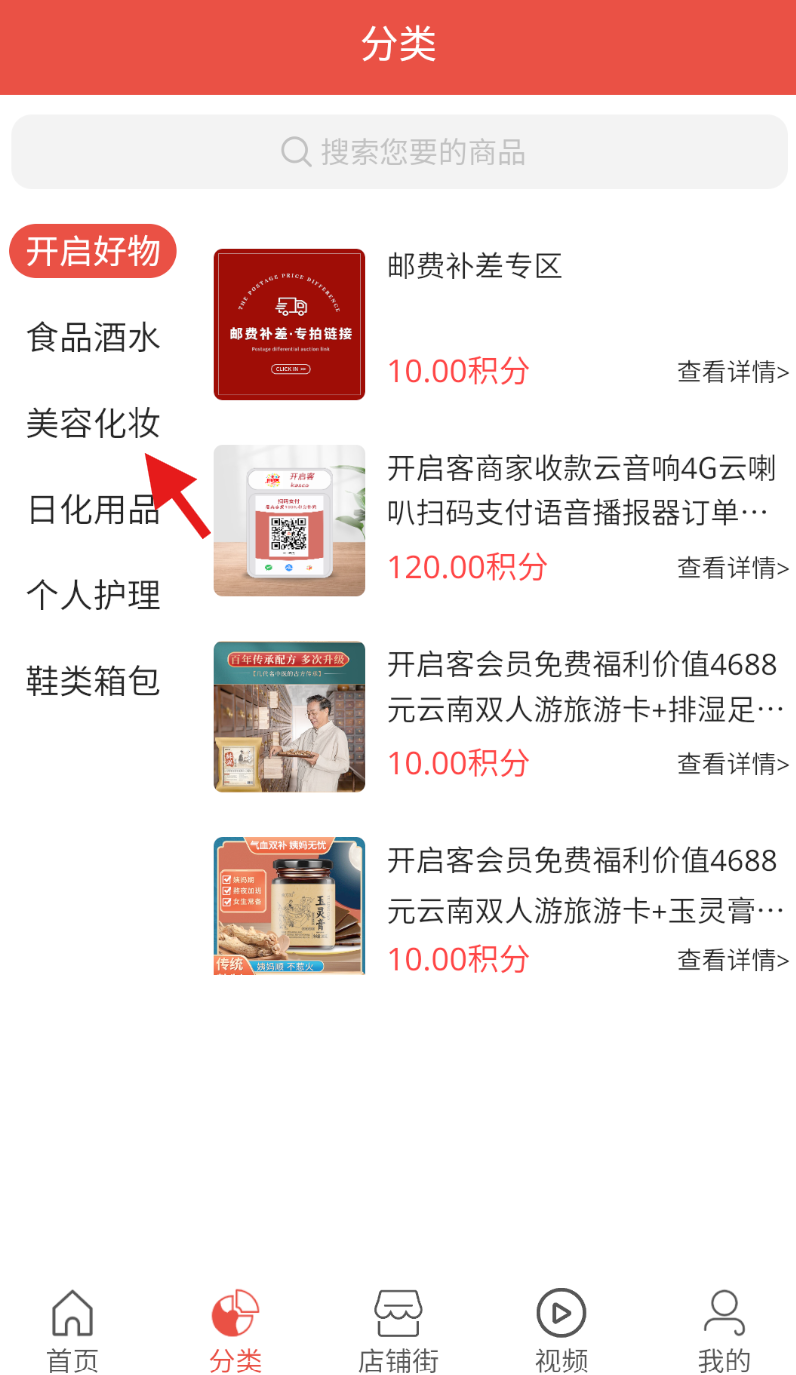View details for 邮费补差专区
The image size is (796, 1375).
click(733, 372)
